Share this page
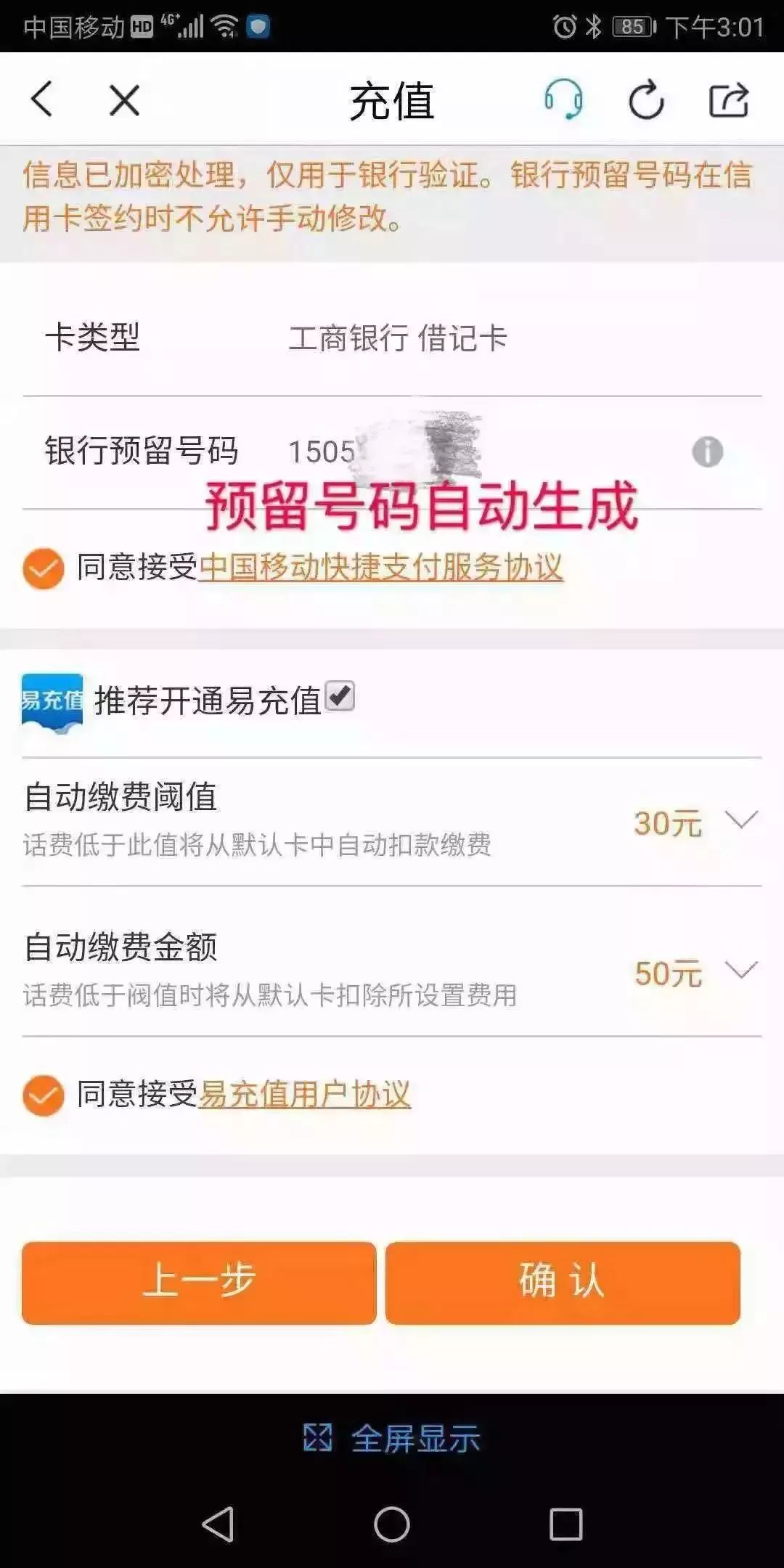This screenshot has width=784, height=1568. click(728, 101)
